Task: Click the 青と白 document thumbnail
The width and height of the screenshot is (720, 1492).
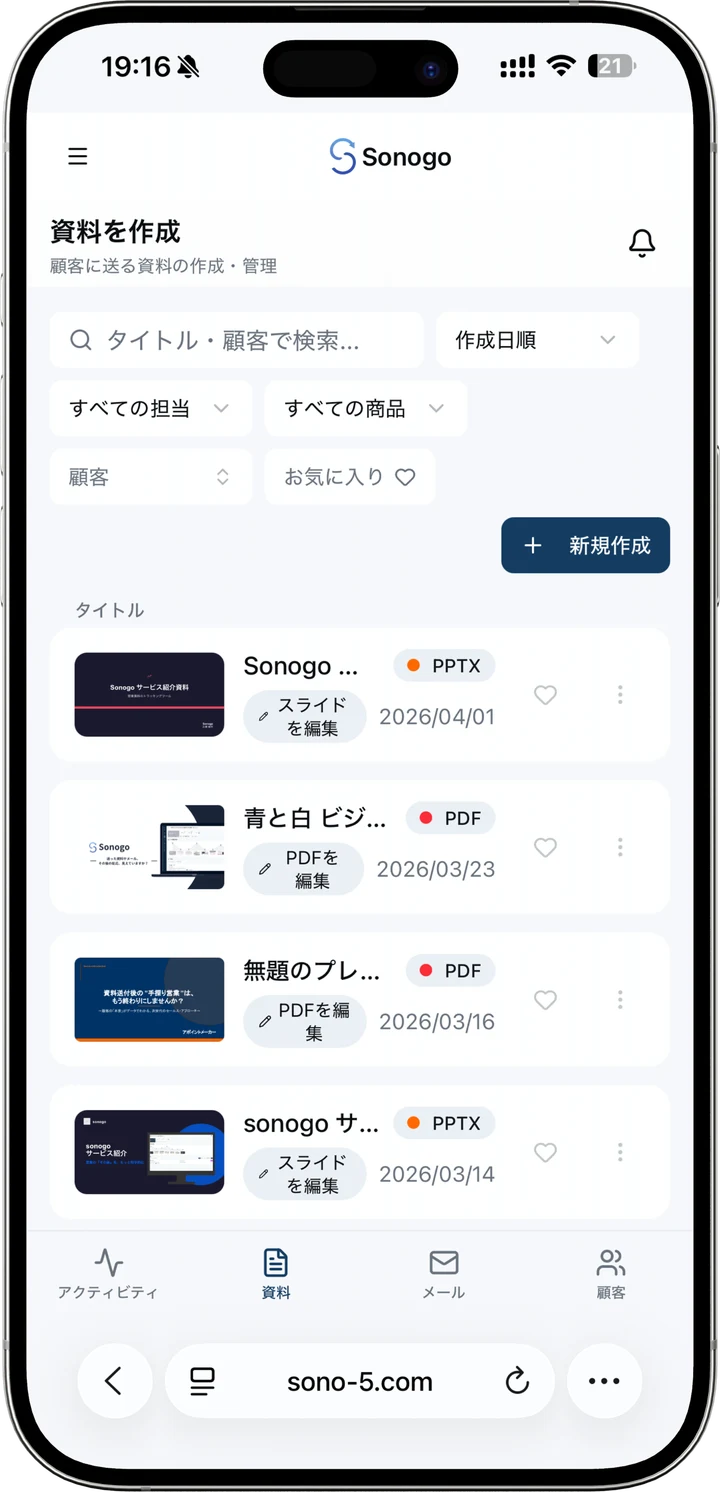Action: (148, 847)
